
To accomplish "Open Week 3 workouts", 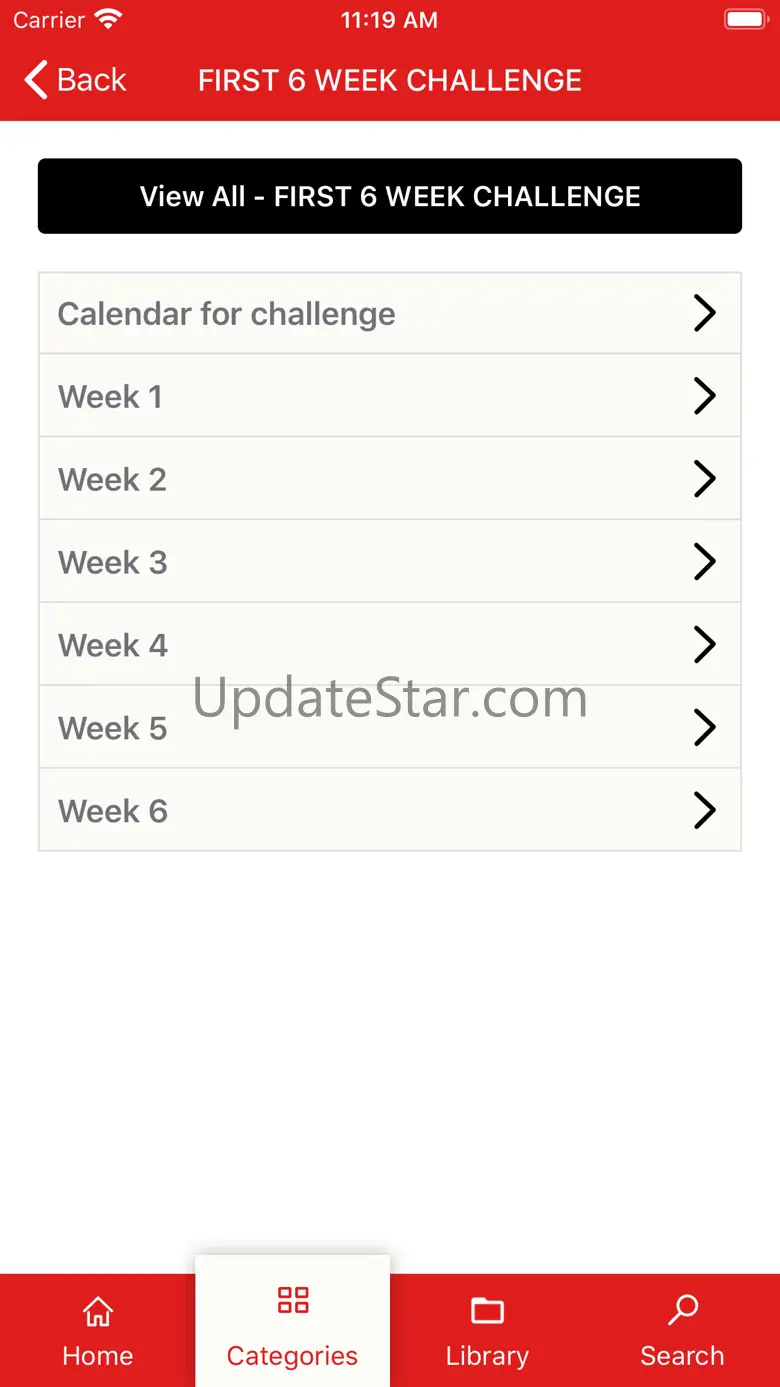I will click(x=390, y=563).
